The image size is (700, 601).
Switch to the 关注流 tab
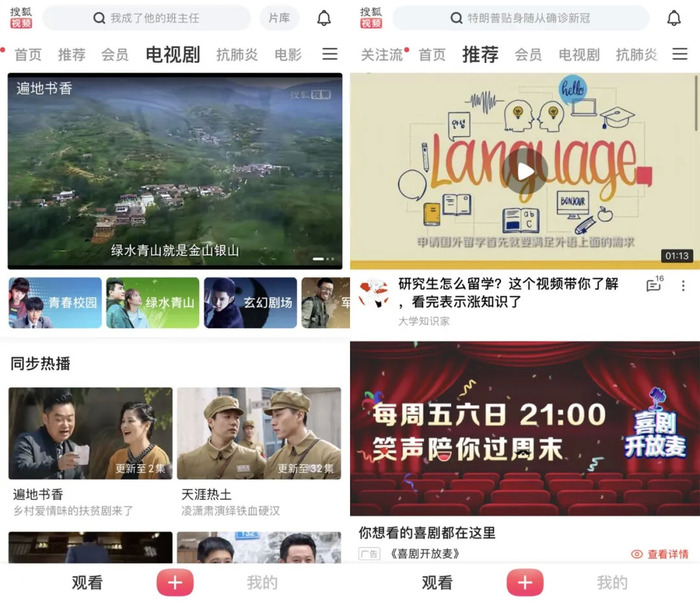pyautogui.click(x=381, y=55)
